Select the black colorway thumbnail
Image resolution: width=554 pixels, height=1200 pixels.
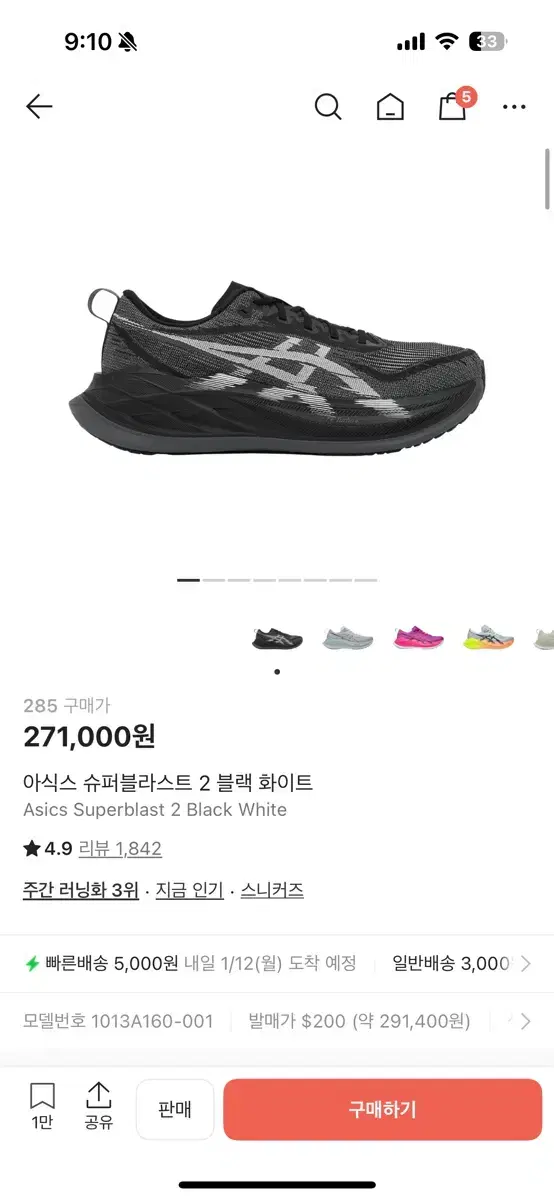pyautogui.click(x=277, y=638)
